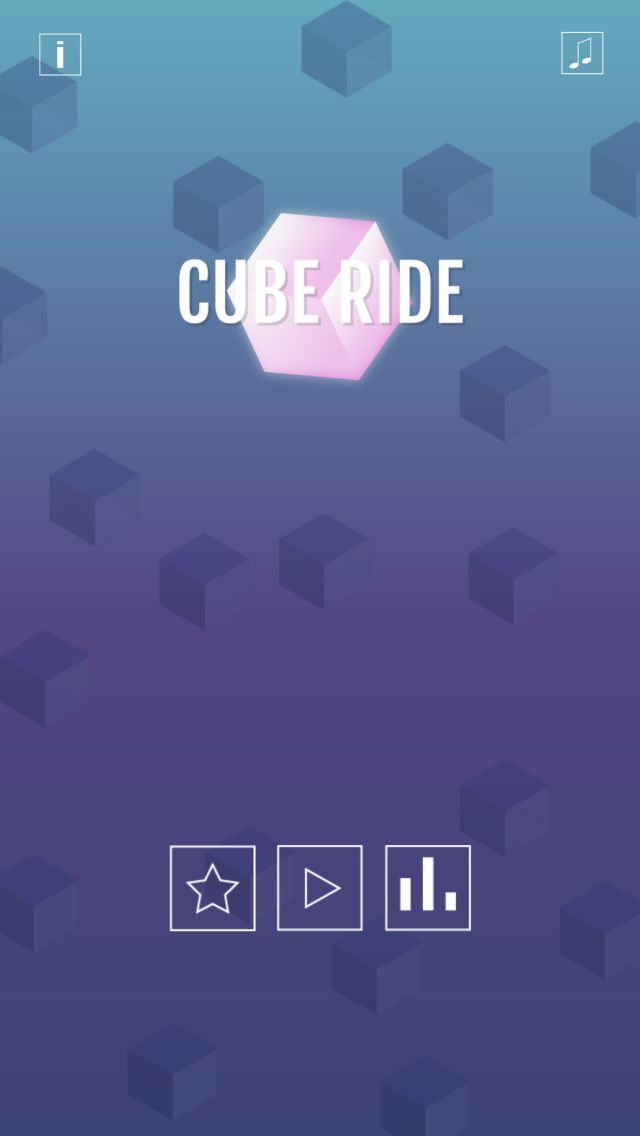Start the game with the play button
The height and width of the screenshot is (1136, 640).
coord(320,888)
